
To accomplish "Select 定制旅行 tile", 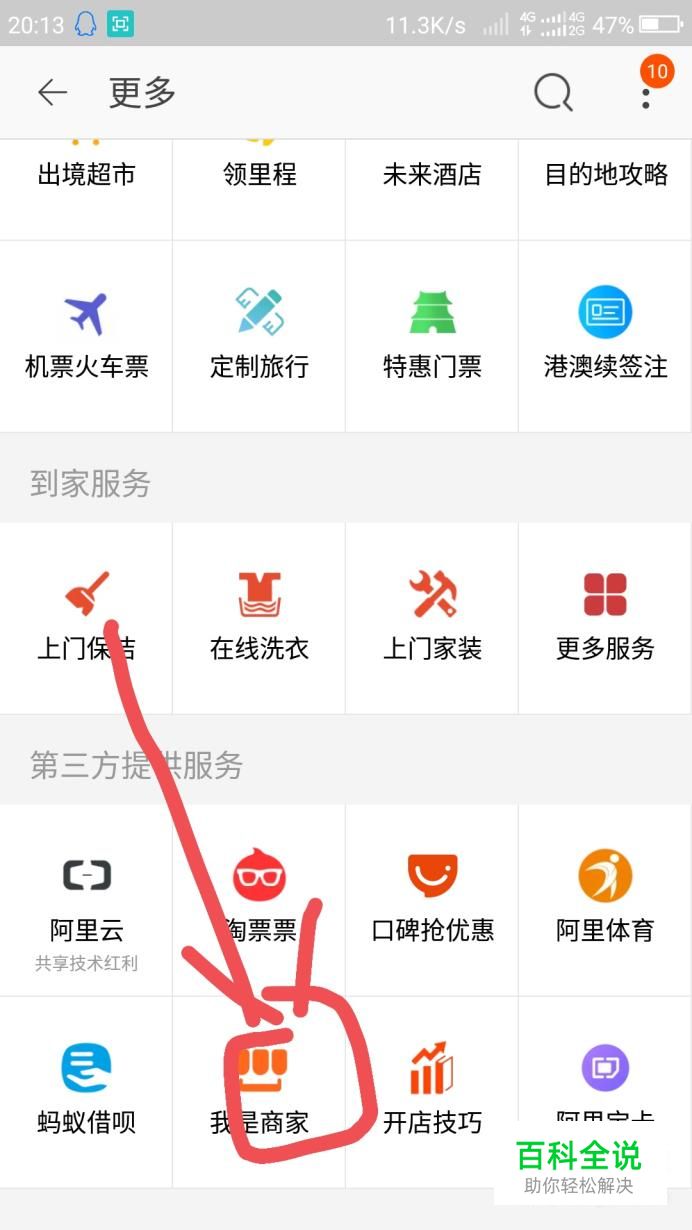I will [259, 337].
